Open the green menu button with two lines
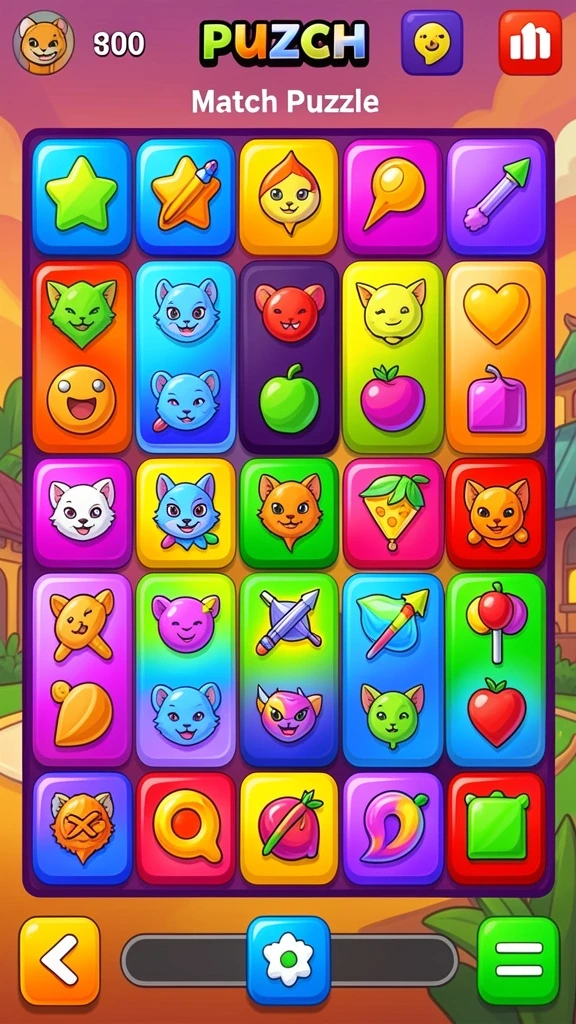The width and height of the screenshot is (576, 1024). click(519, 961)
